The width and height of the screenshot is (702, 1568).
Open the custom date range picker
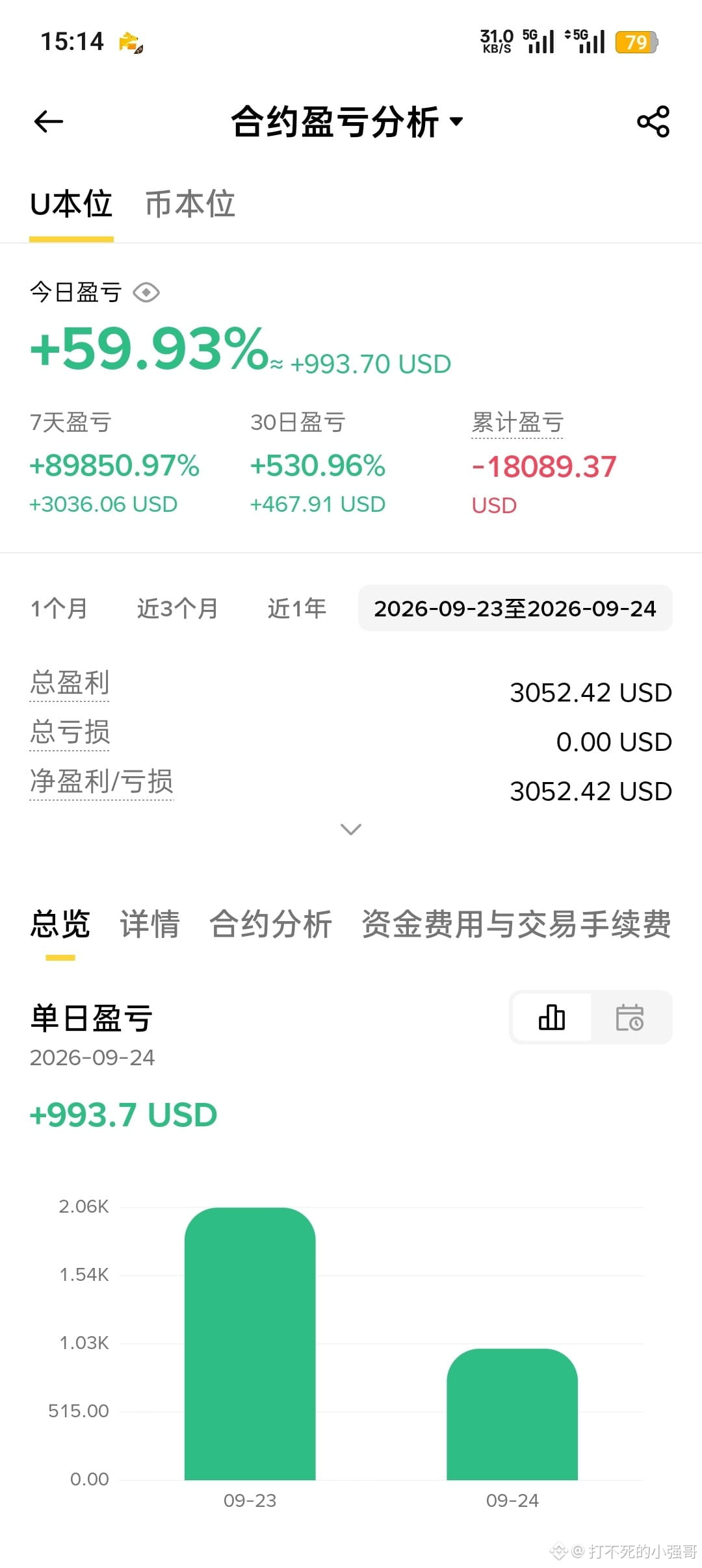point(515,609)
